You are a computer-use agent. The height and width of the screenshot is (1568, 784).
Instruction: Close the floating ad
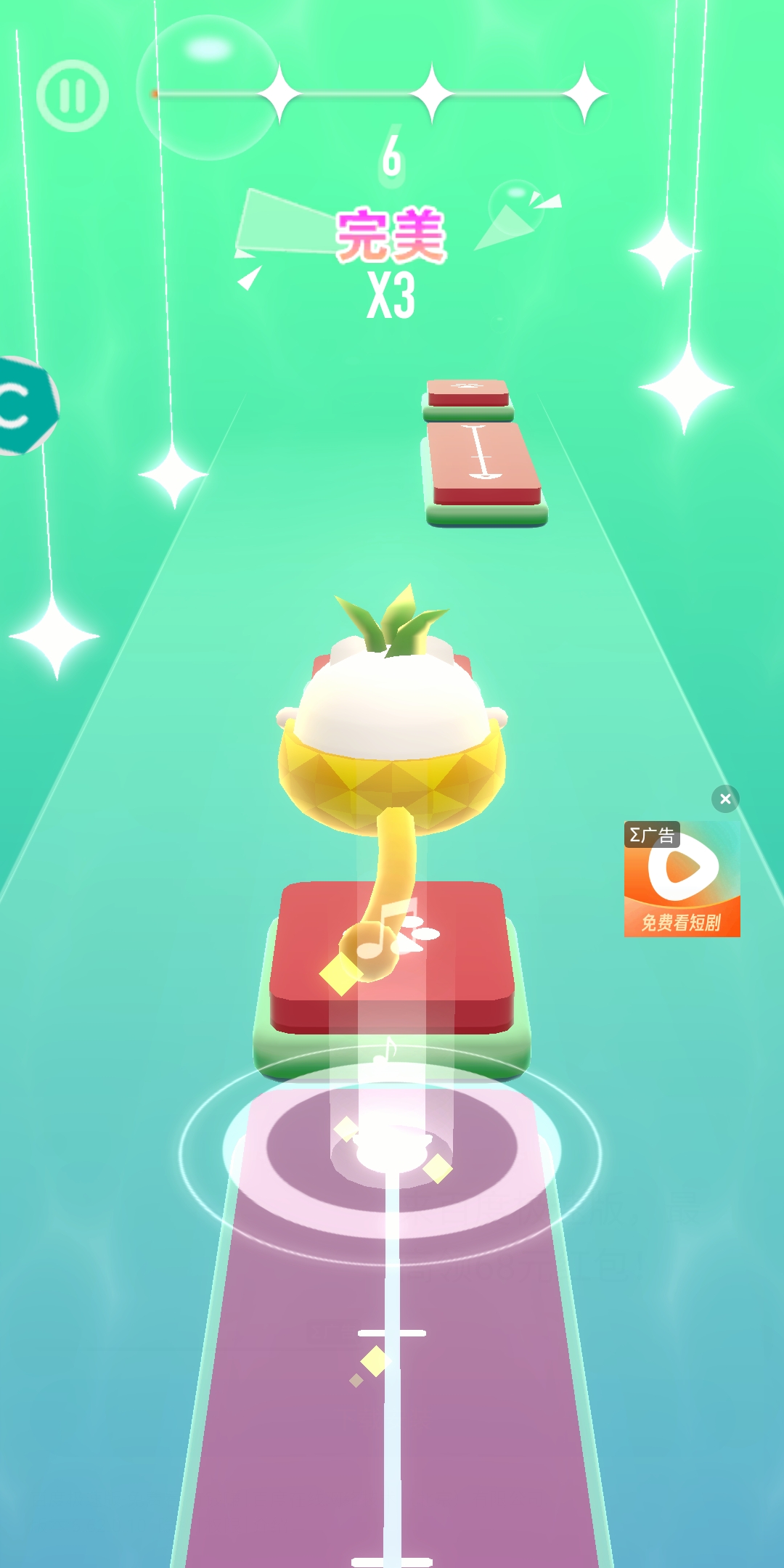click(724, 799)
